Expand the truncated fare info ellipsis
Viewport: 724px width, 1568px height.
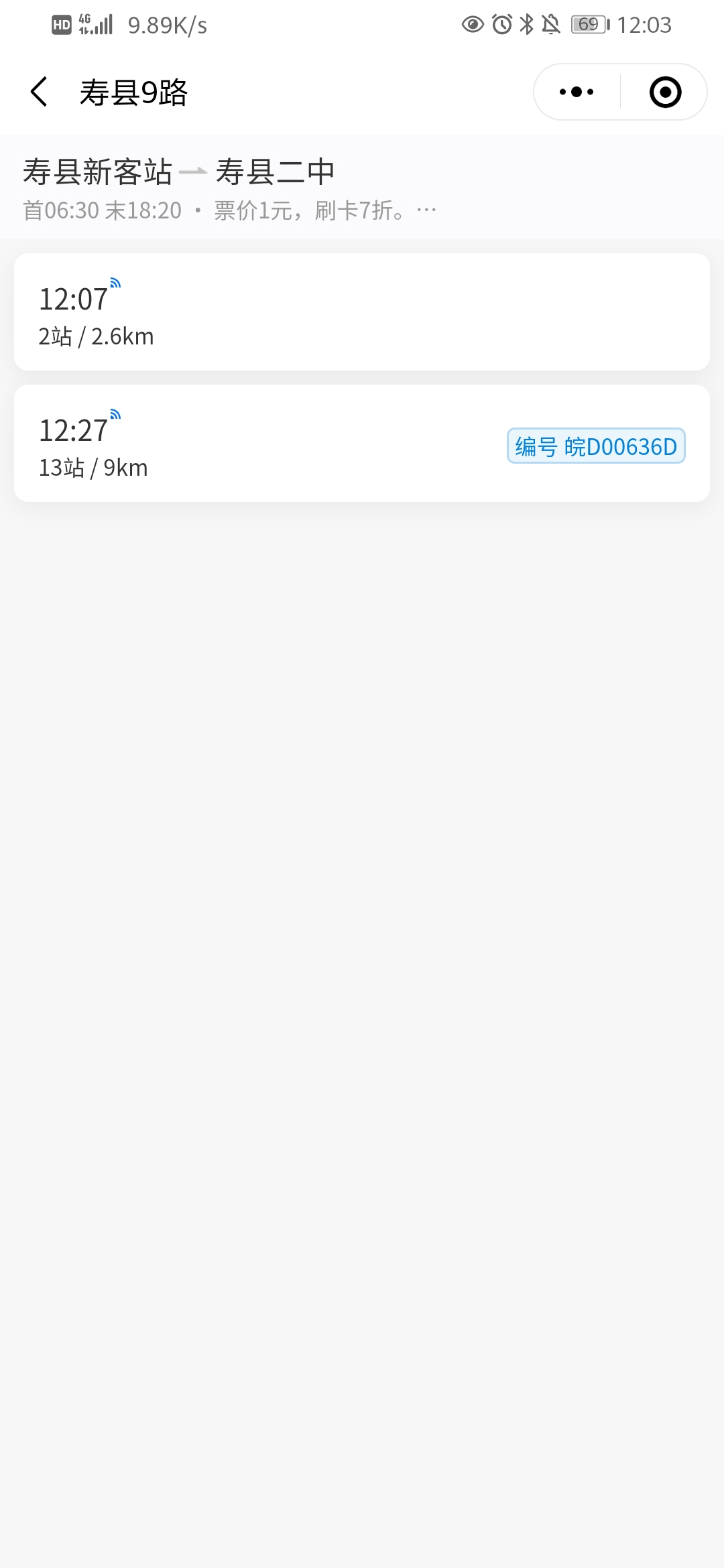[x=426, y=210]
